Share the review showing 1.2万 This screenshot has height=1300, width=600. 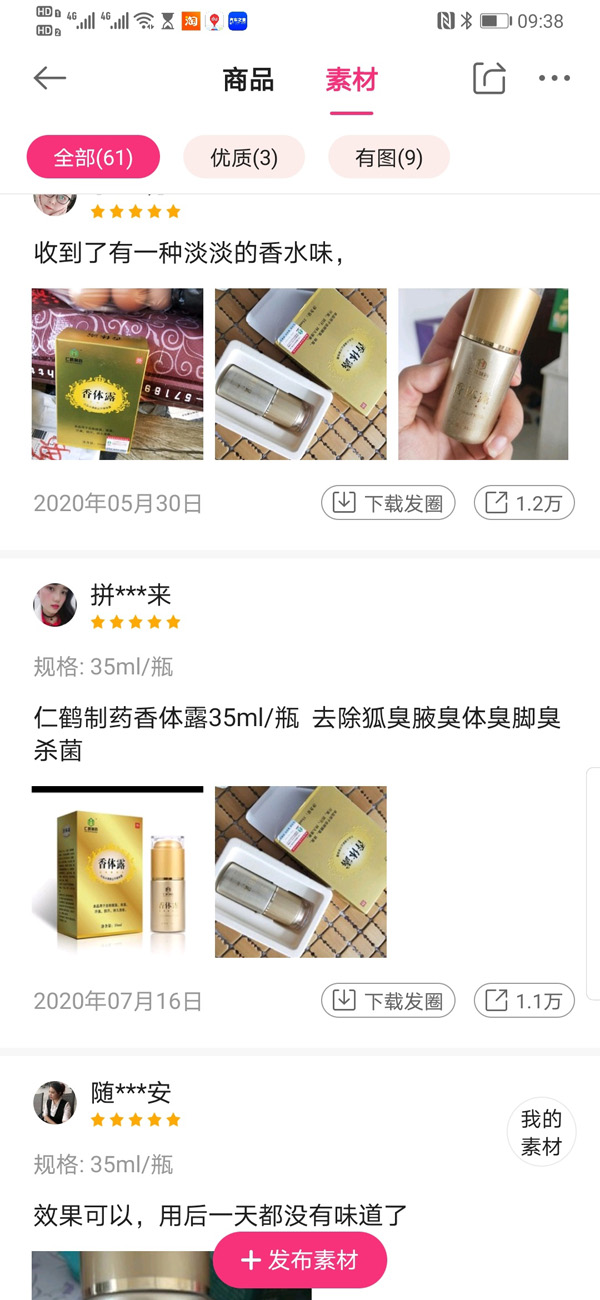524,503
